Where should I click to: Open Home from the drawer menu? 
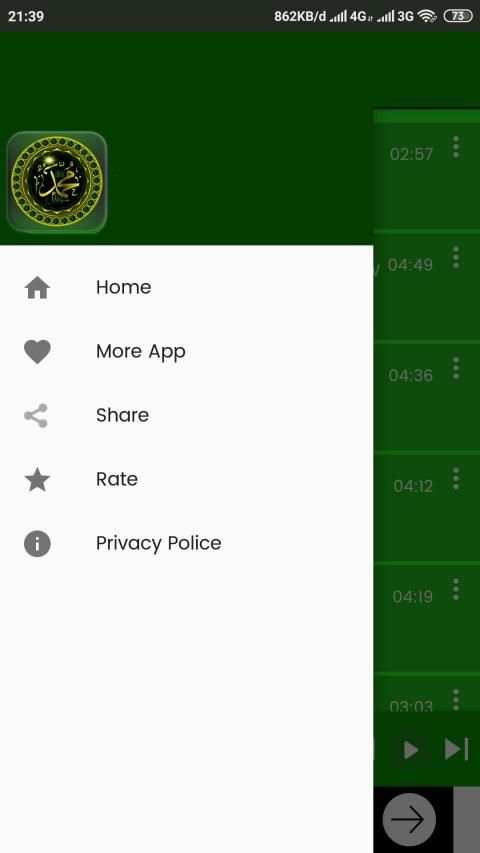point(187,287)
